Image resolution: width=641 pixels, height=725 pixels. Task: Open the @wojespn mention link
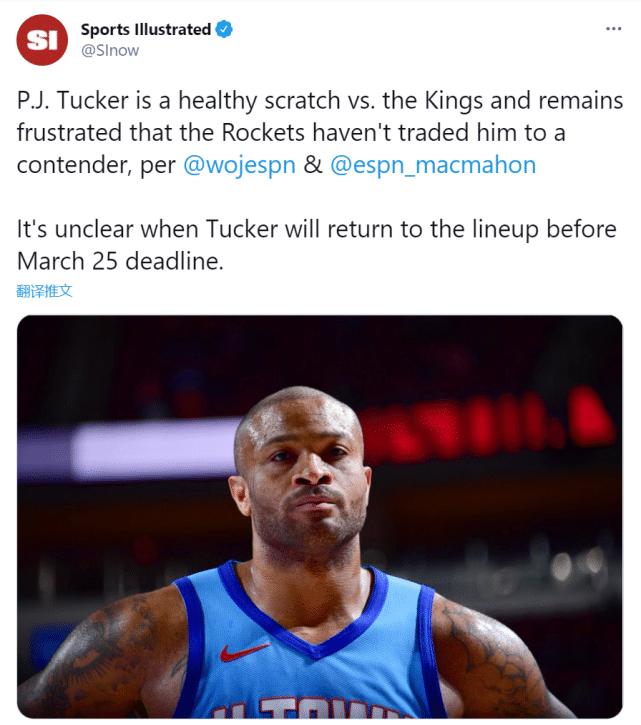pyautogui.click(x=240, y=165)
